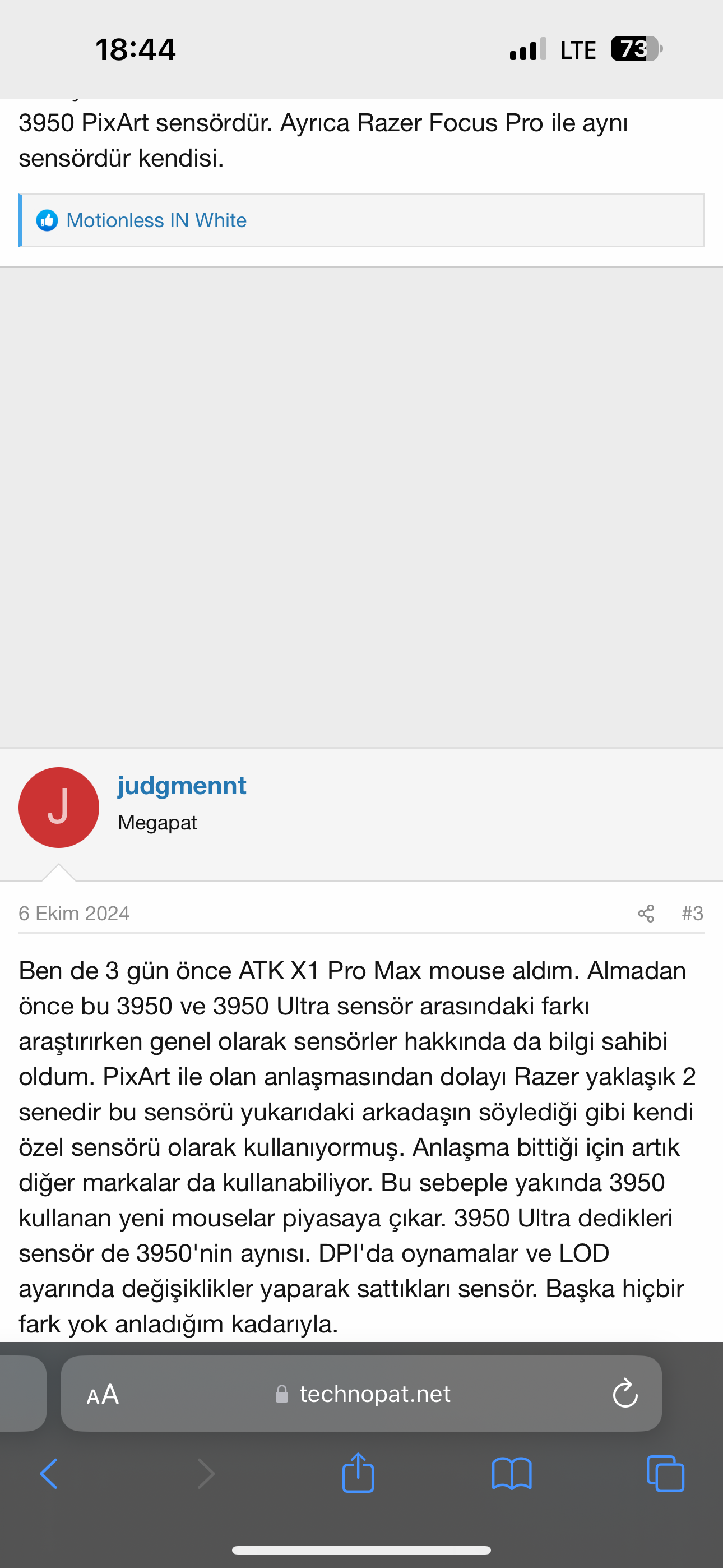Open the bookmarks book icon
The width and height of the screenshot is (723, 1568).
tap(511, 1474)
